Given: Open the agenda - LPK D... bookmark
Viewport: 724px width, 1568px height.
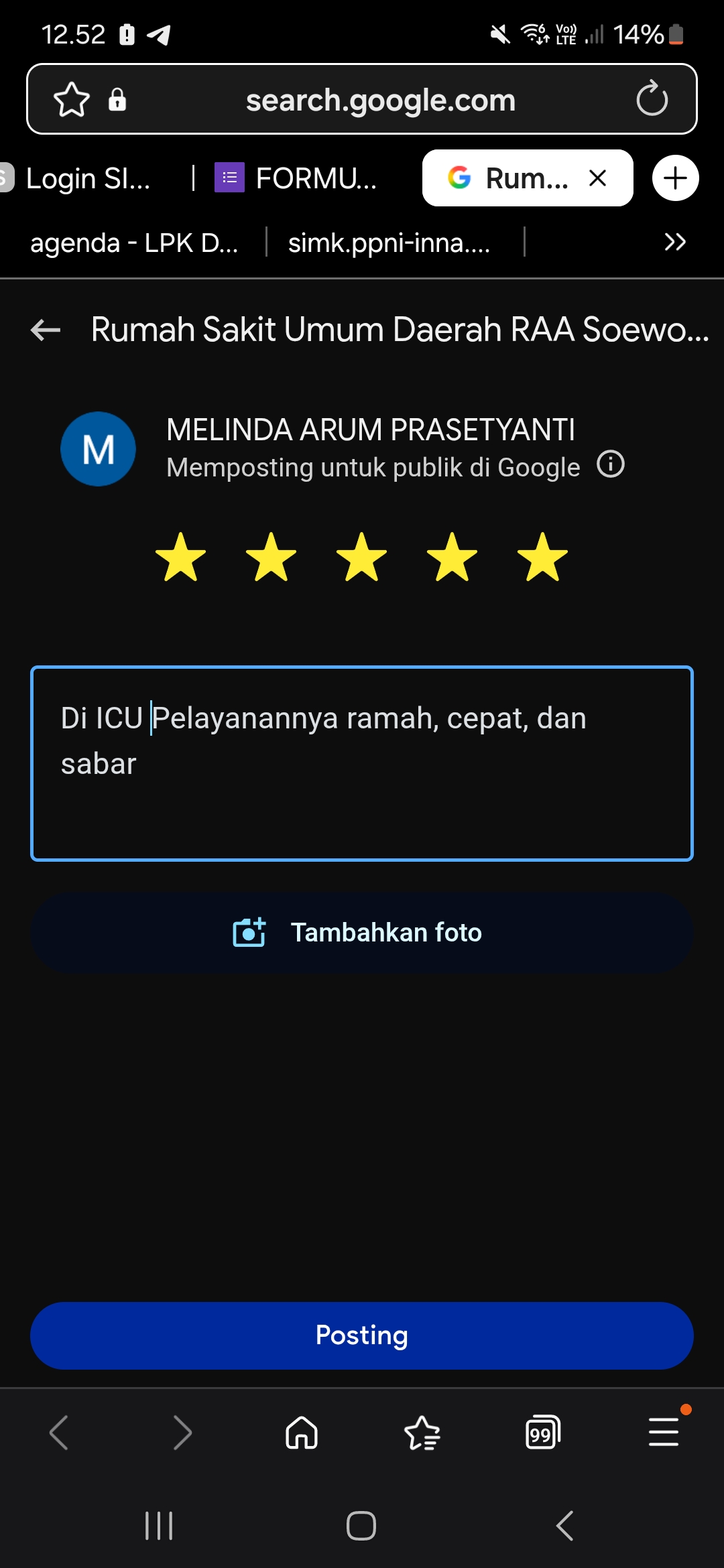Looking at the screenshot, I should click(x=134, y=243).
